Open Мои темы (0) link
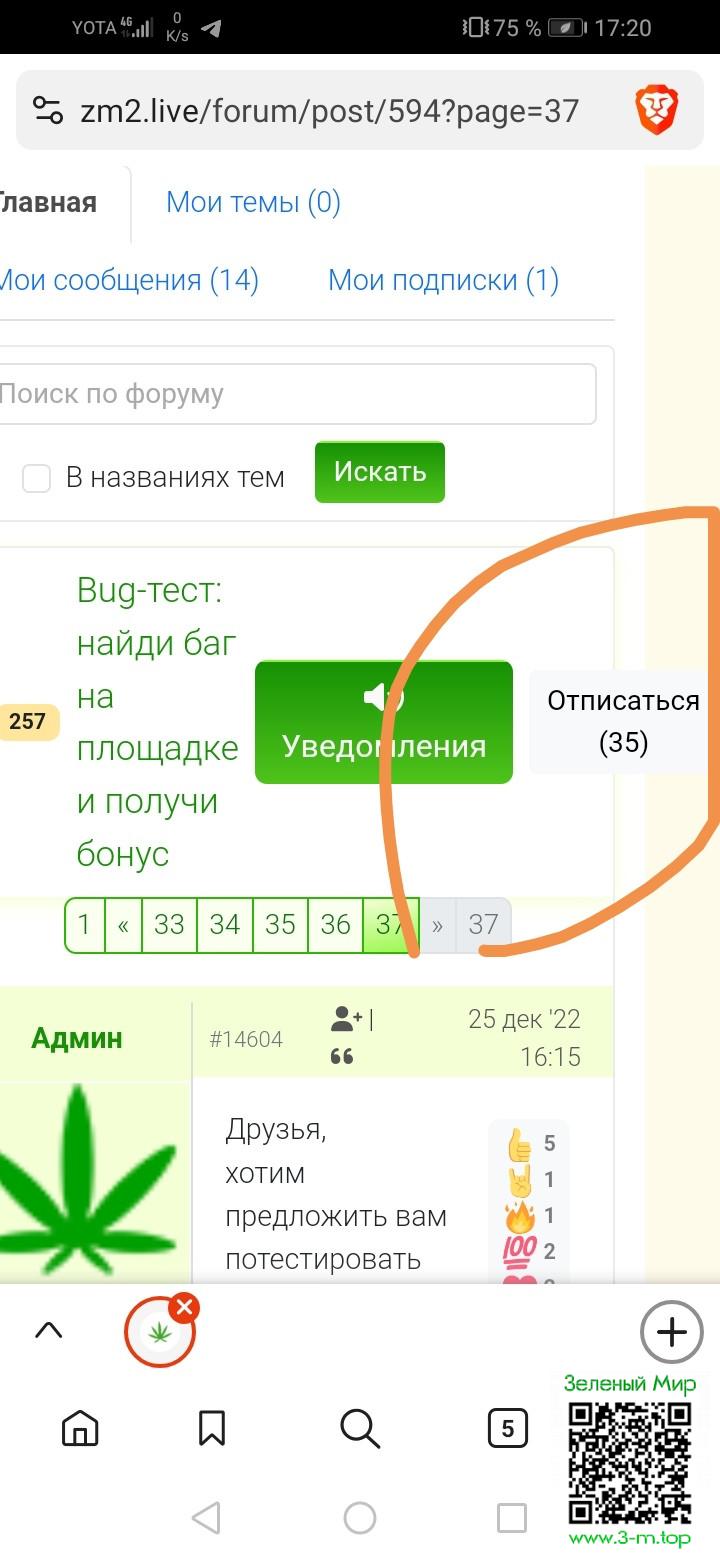 253,203
